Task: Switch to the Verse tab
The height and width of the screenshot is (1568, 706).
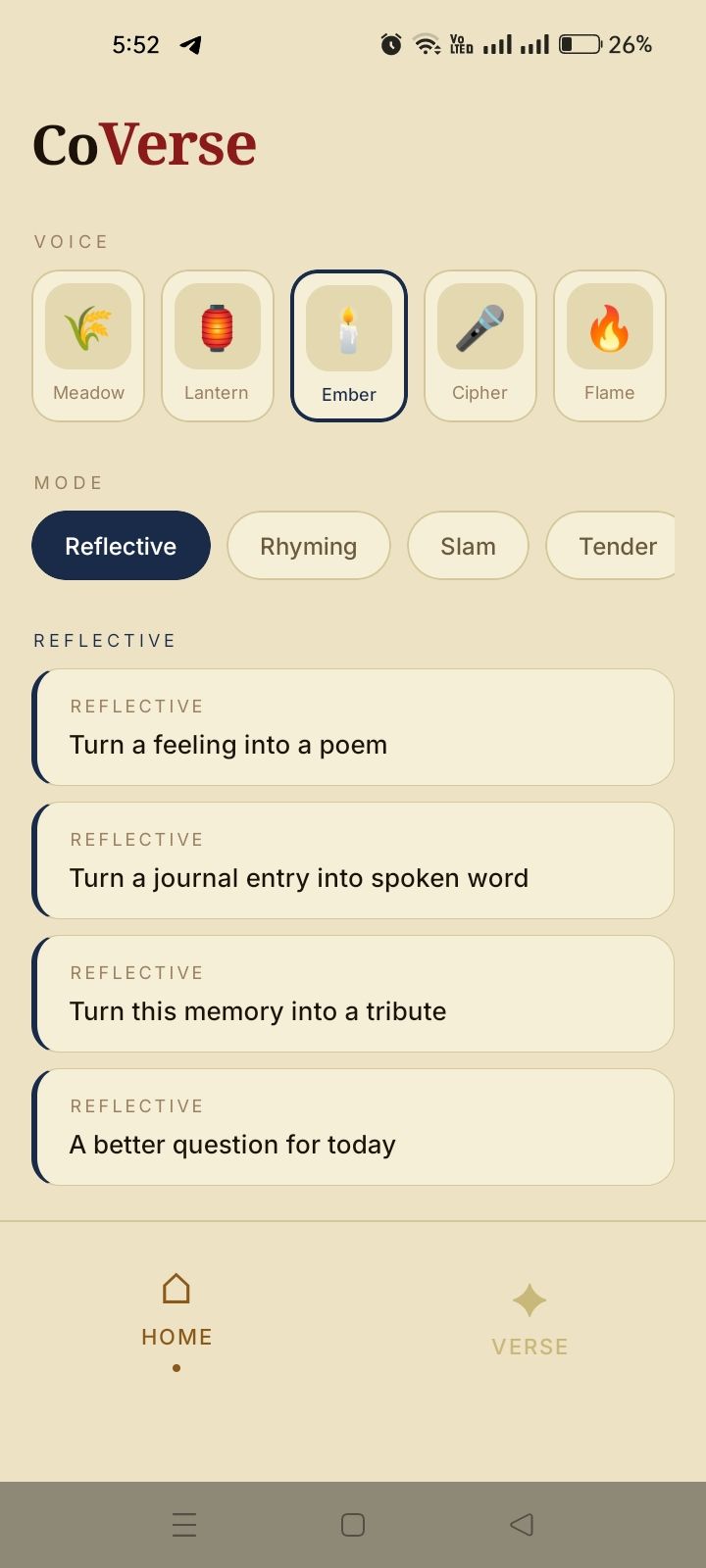Action: (x=529, y=1319)
